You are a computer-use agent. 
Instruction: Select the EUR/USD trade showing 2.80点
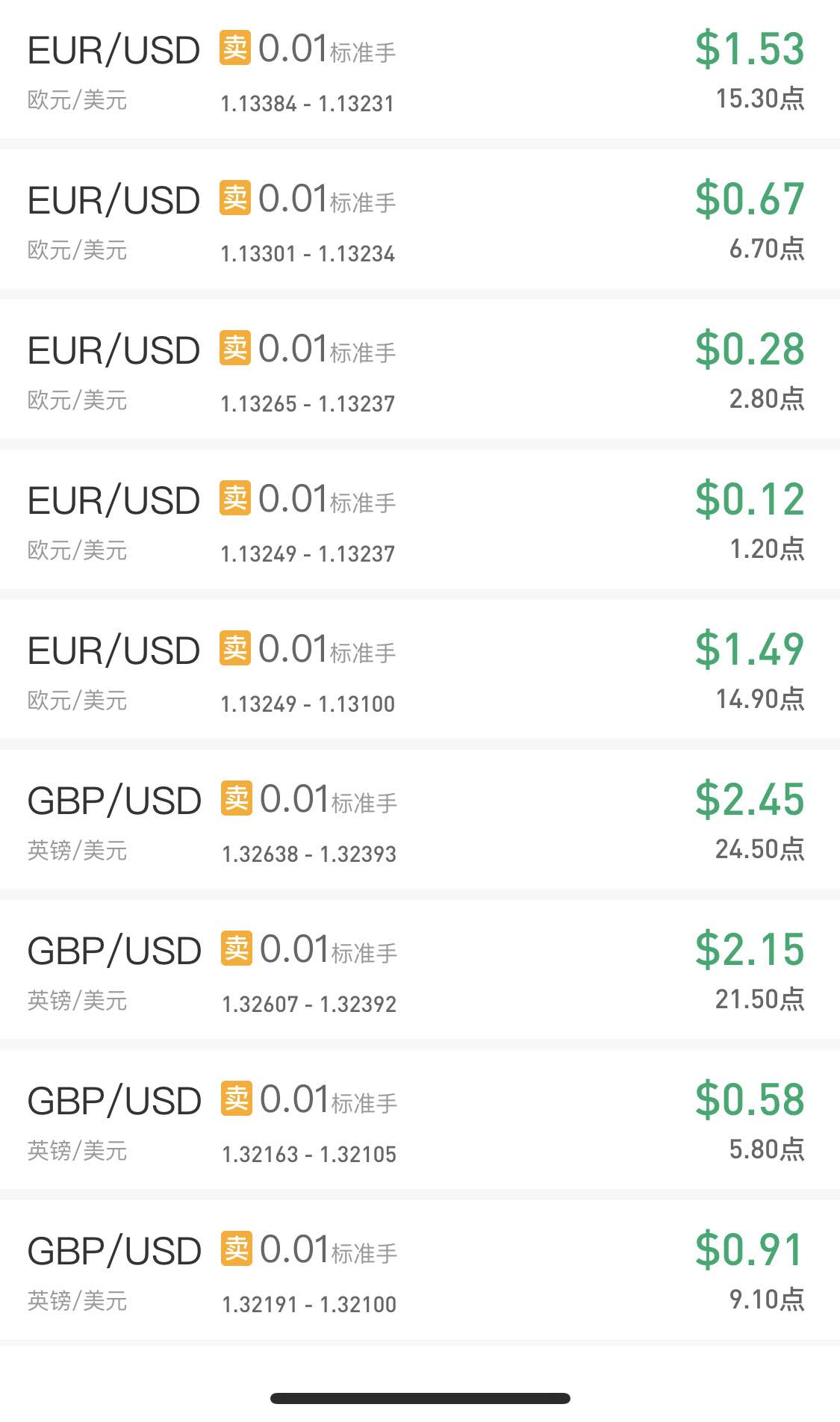pyautogui.click(x=420, y=369)
